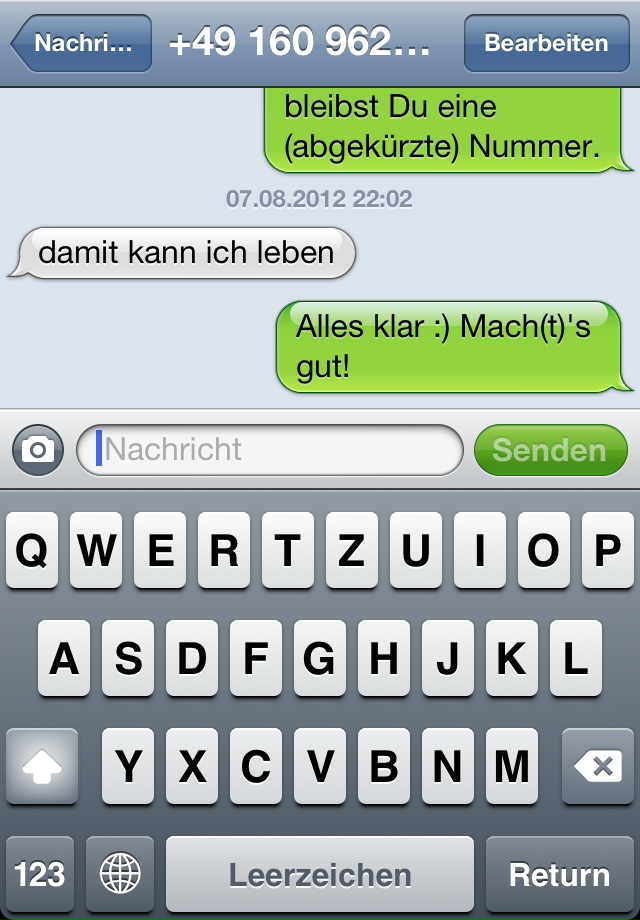Tap the Bearbeiten button
The image size is (640, 920).
[x=546, y=44]
